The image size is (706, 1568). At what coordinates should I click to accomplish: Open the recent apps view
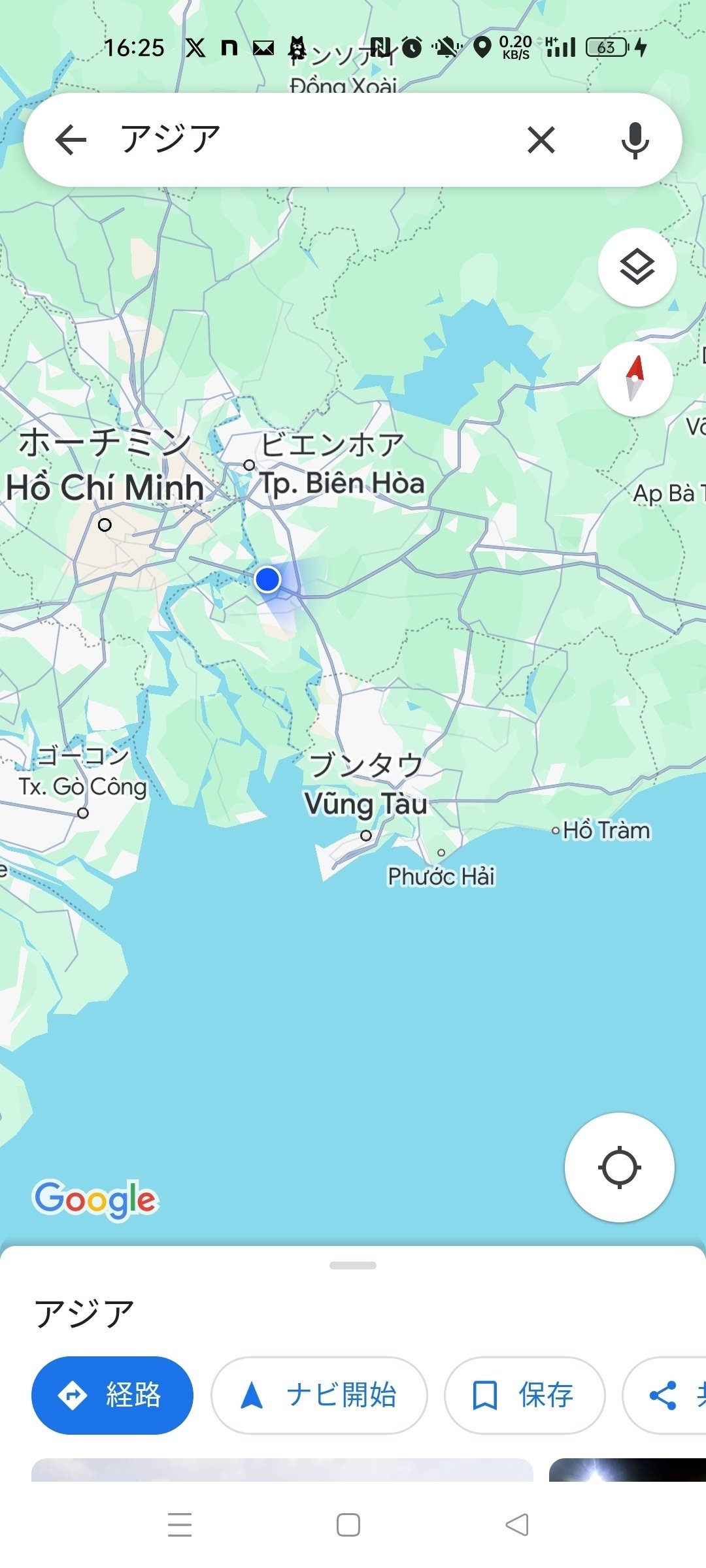point(180,1525)
